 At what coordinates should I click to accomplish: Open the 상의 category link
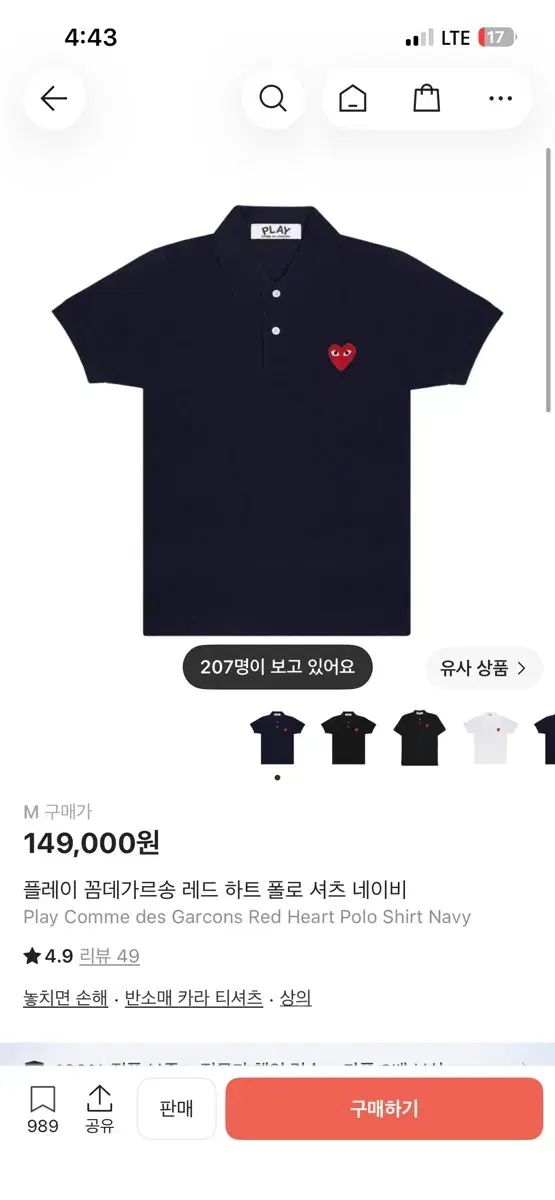point(295,998)
